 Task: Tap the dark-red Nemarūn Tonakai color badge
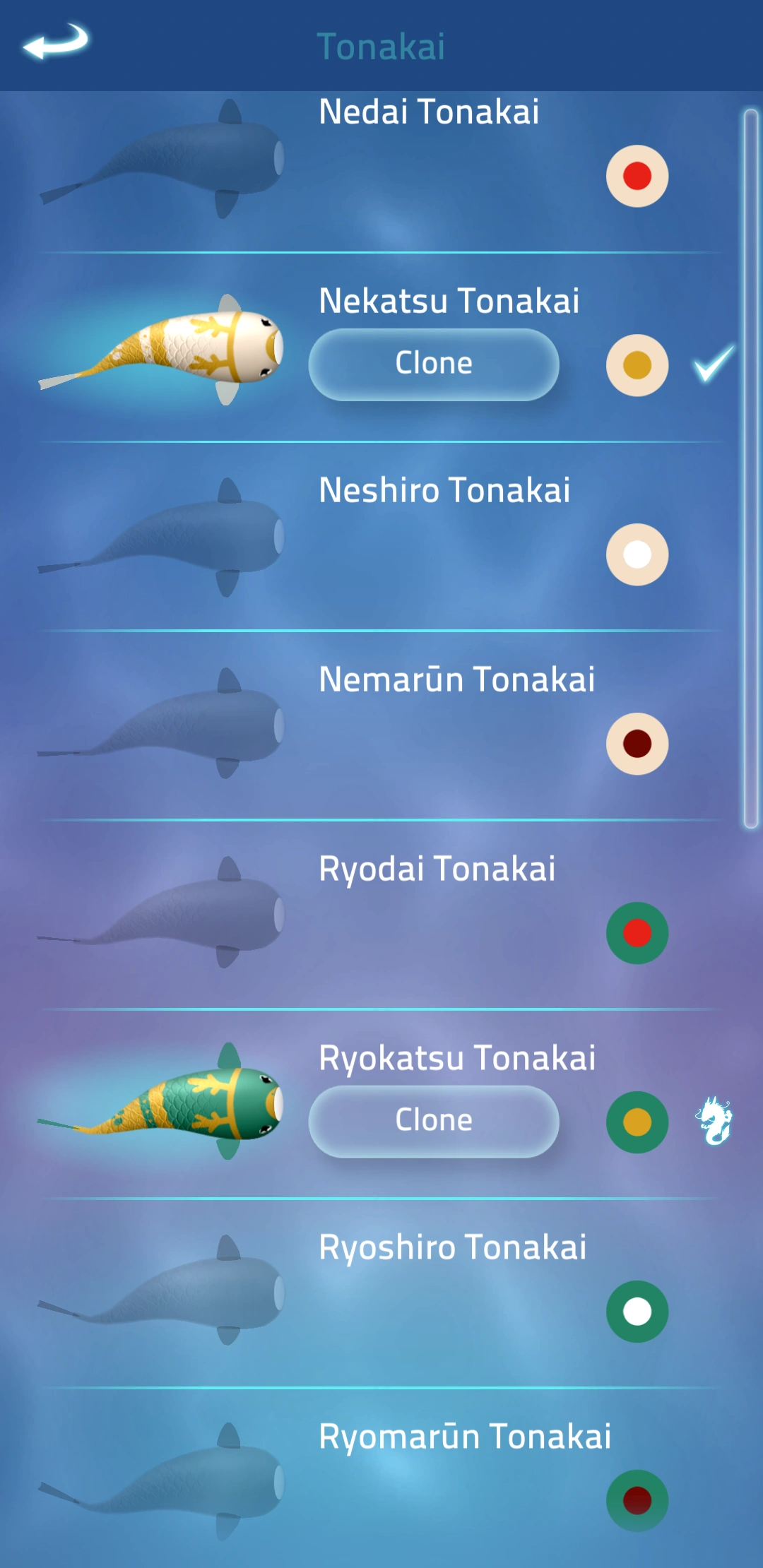pyautogui.click(x=637, y=743)
